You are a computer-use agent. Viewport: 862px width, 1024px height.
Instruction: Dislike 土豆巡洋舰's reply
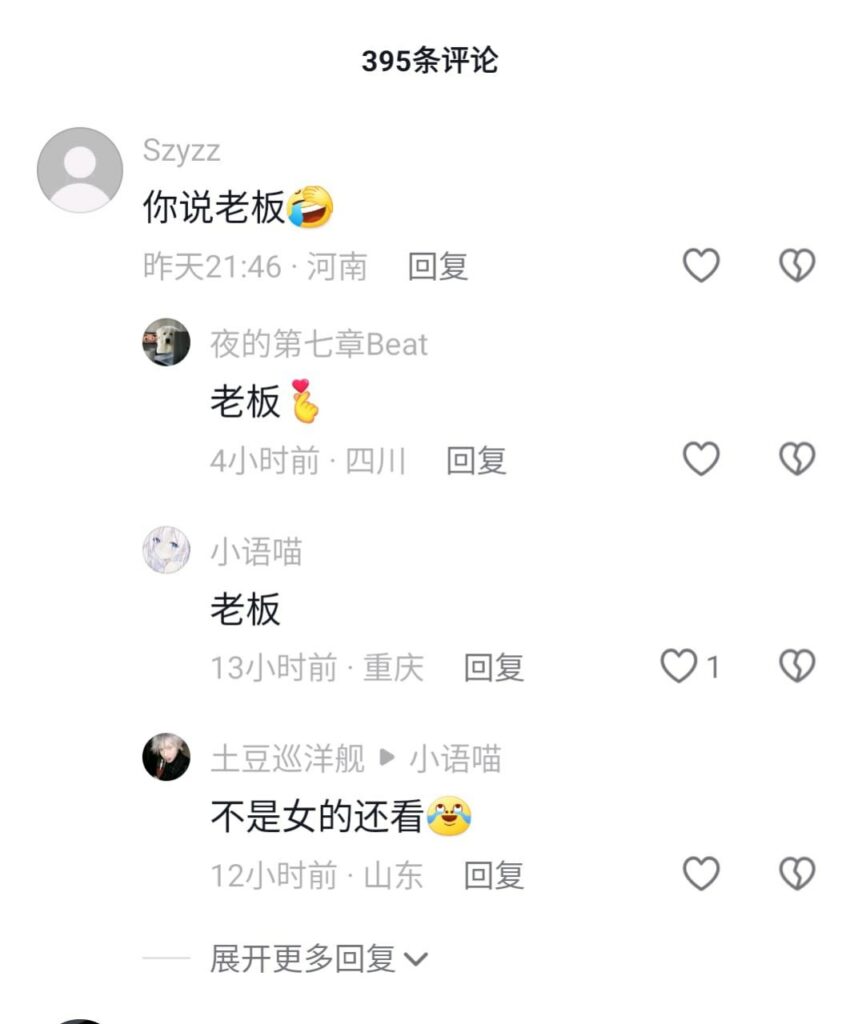[x=797, y=875]
